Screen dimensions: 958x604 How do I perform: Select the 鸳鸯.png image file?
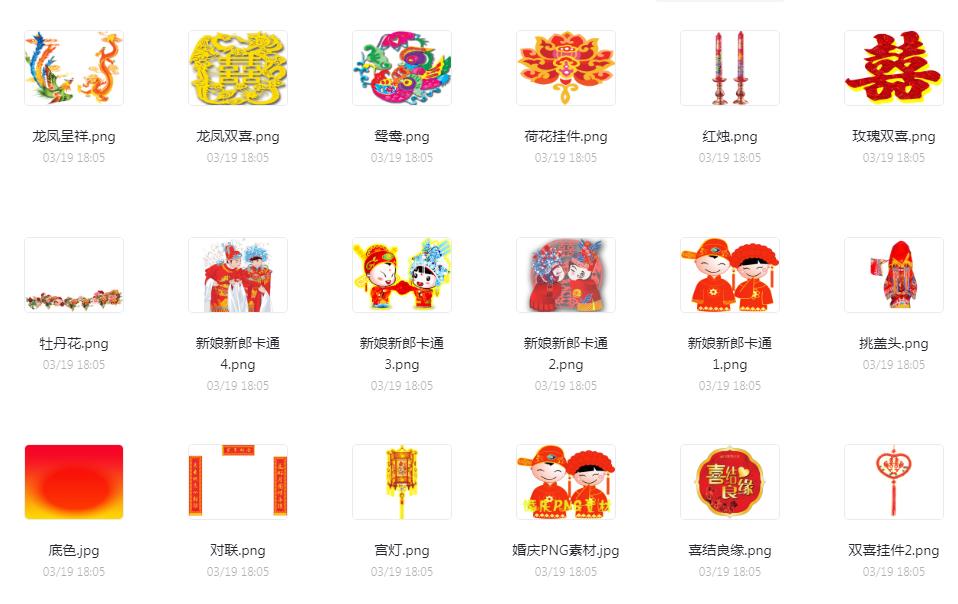click(x=402, y=68)
